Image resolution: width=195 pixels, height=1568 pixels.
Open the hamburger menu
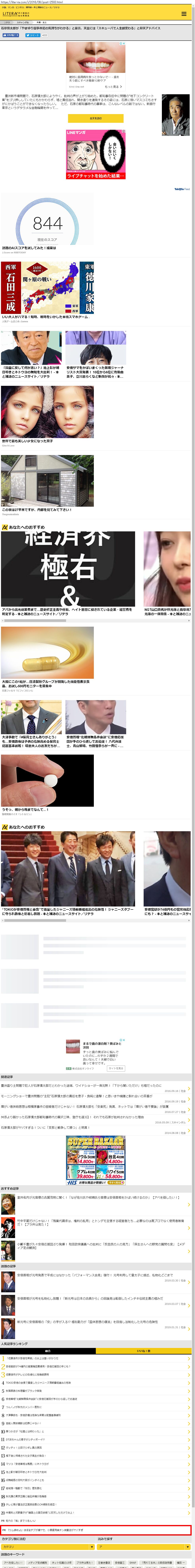(x=184, y=13)
